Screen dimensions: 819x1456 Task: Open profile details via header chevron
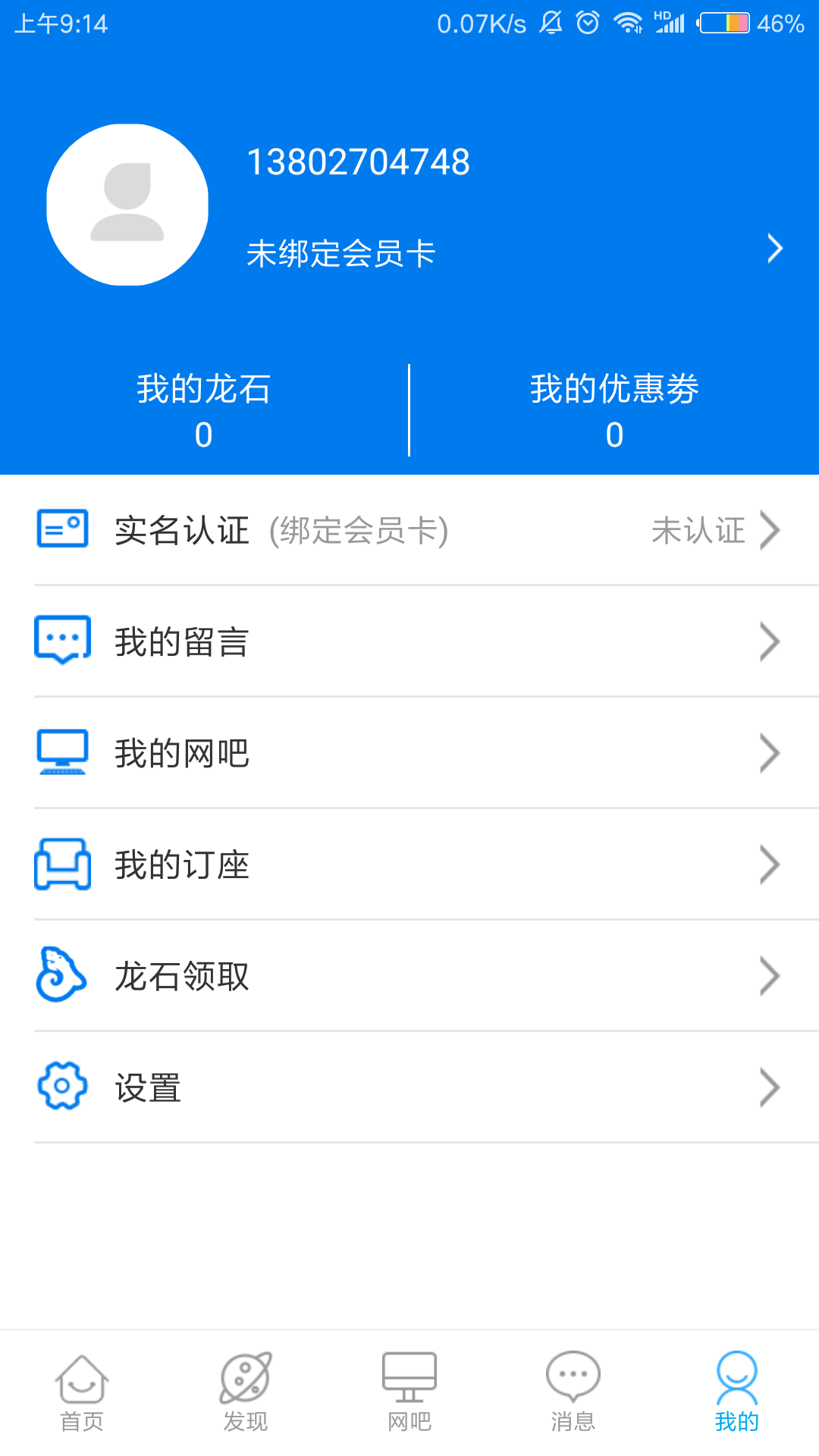774,249
